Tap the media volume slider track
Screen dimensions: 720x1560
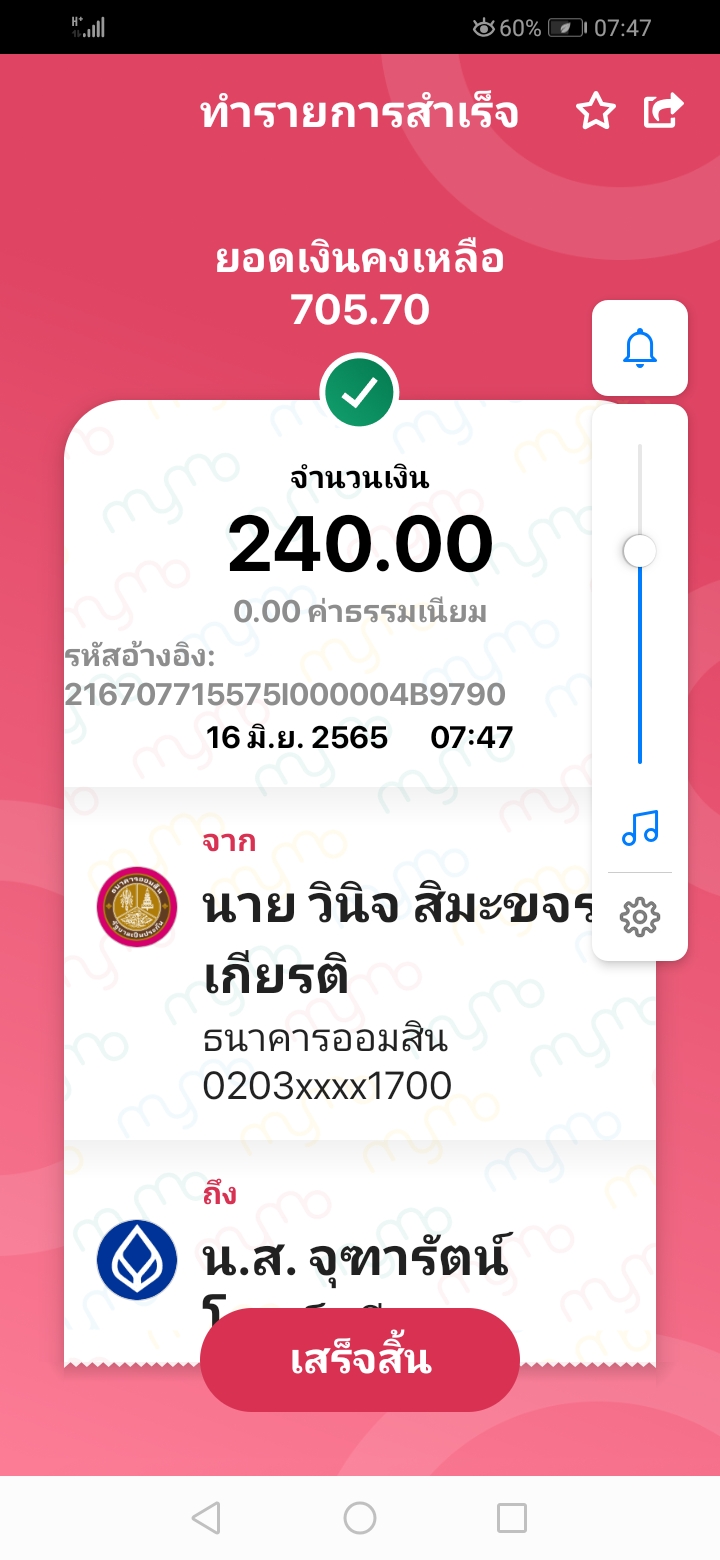[x=640, y=660]
